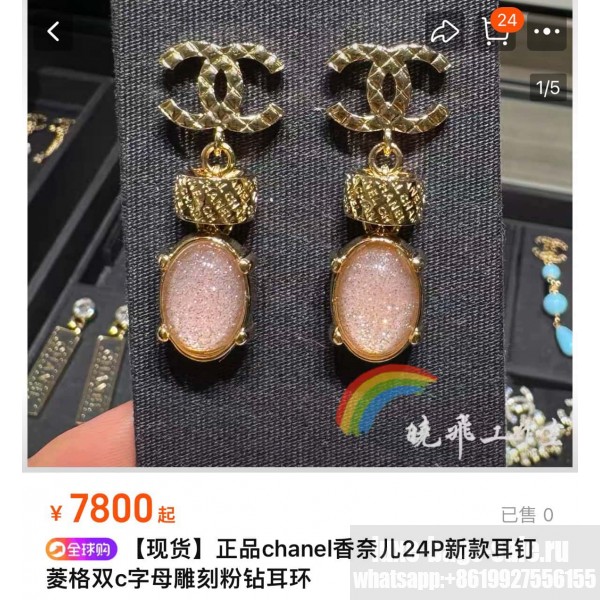This screenshot has height=600, width=600.
Task: Open the shopping cart with 24 items
Action: tap(497, 32)
